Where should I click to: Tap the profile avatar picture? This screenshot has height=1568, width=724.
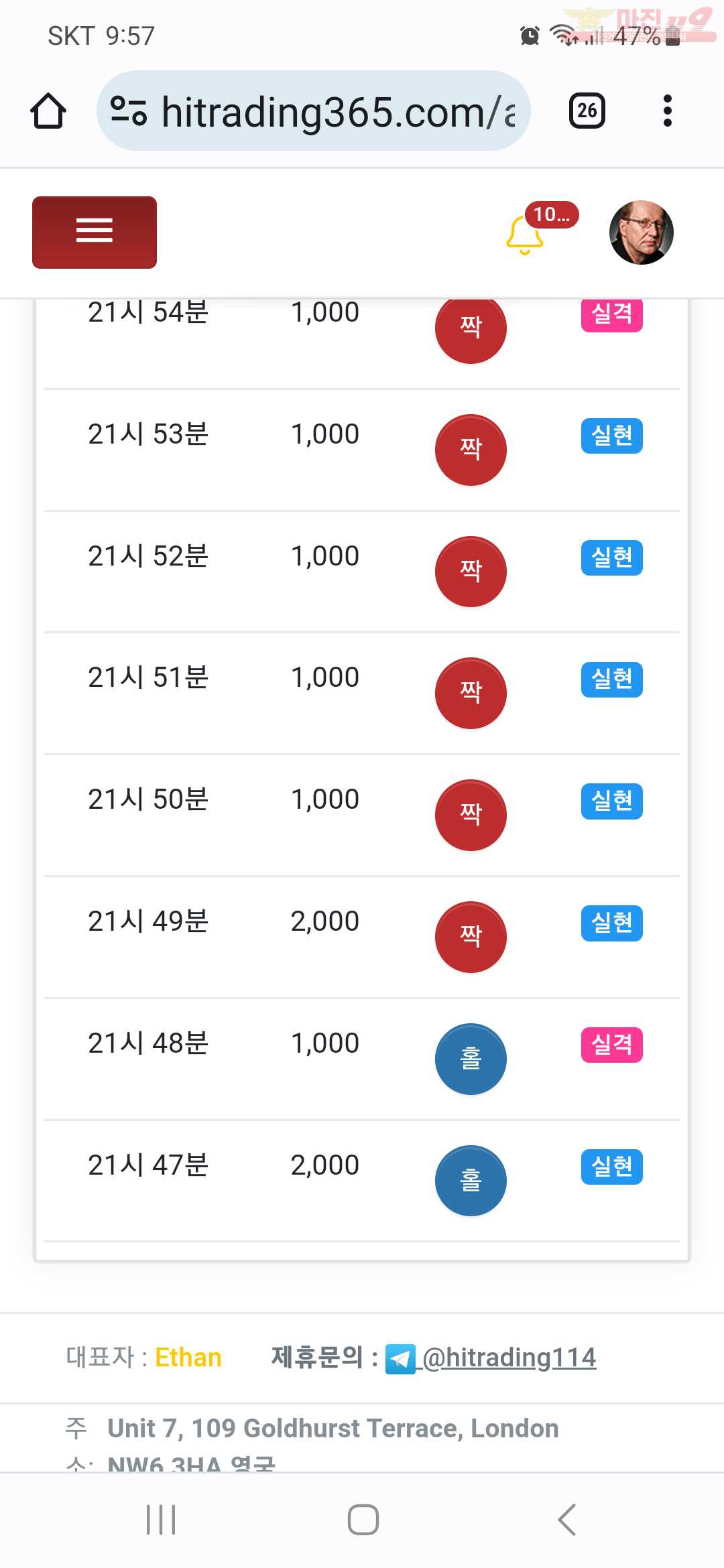click(x=642, y=233)
